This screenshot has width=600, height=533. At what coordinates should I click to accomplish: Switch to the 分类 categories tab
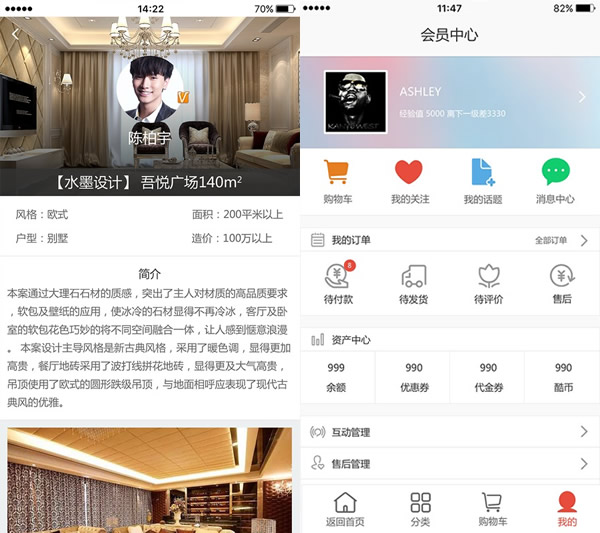(420, 509)
